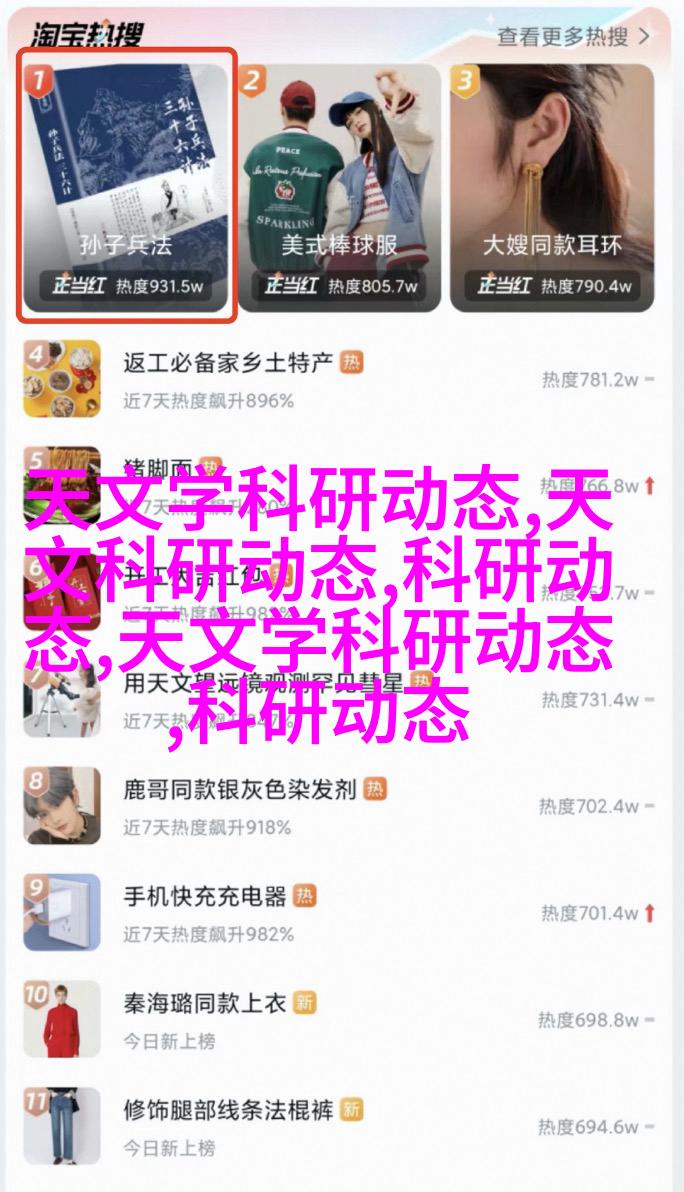This screenshot has height=1192, width=684.
Task: Open the 查看更多热搜 link
Action: [x=573, y=38]
